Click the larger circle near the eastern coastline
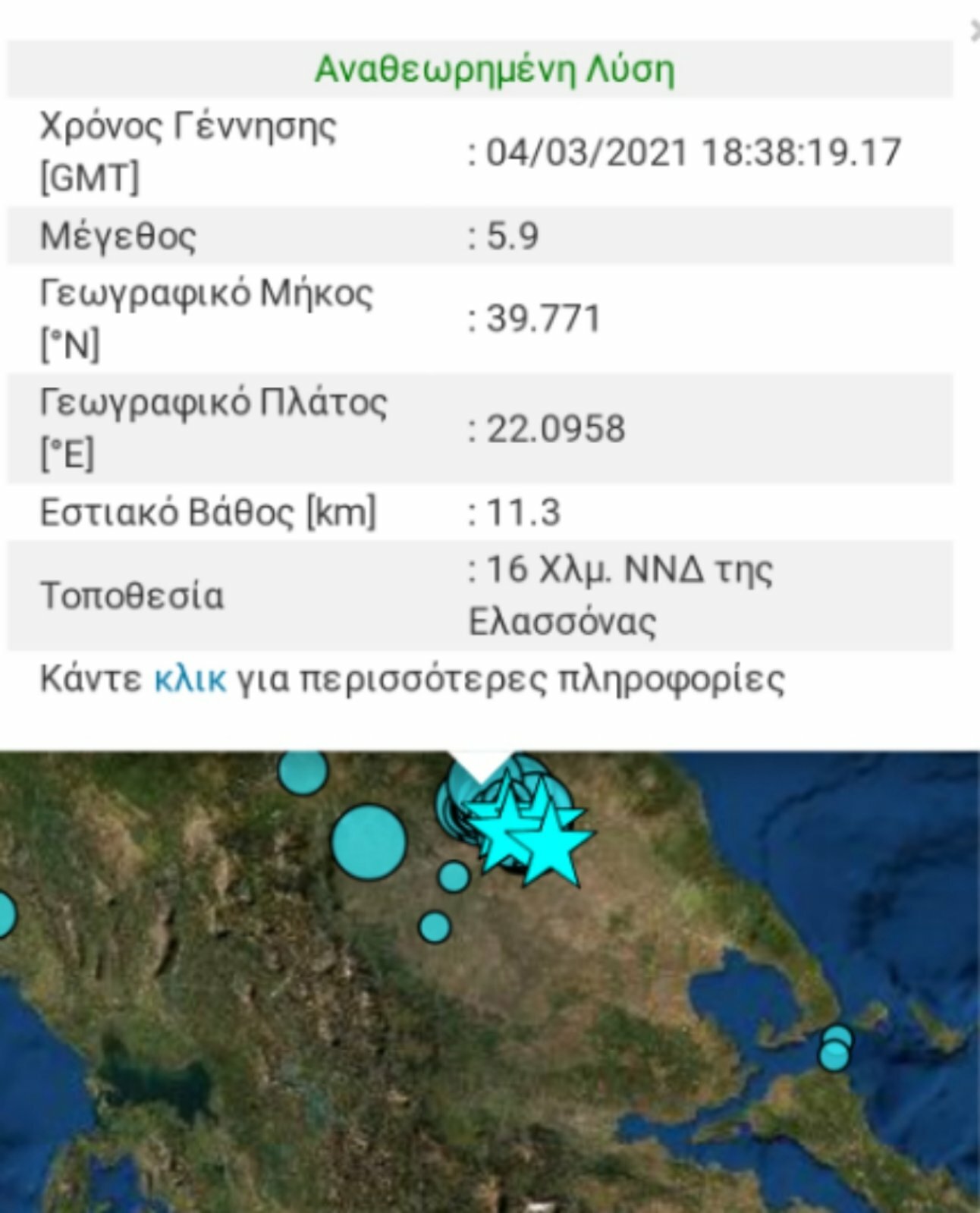This screenshot has width=980, height=1213. [837, 1035]
